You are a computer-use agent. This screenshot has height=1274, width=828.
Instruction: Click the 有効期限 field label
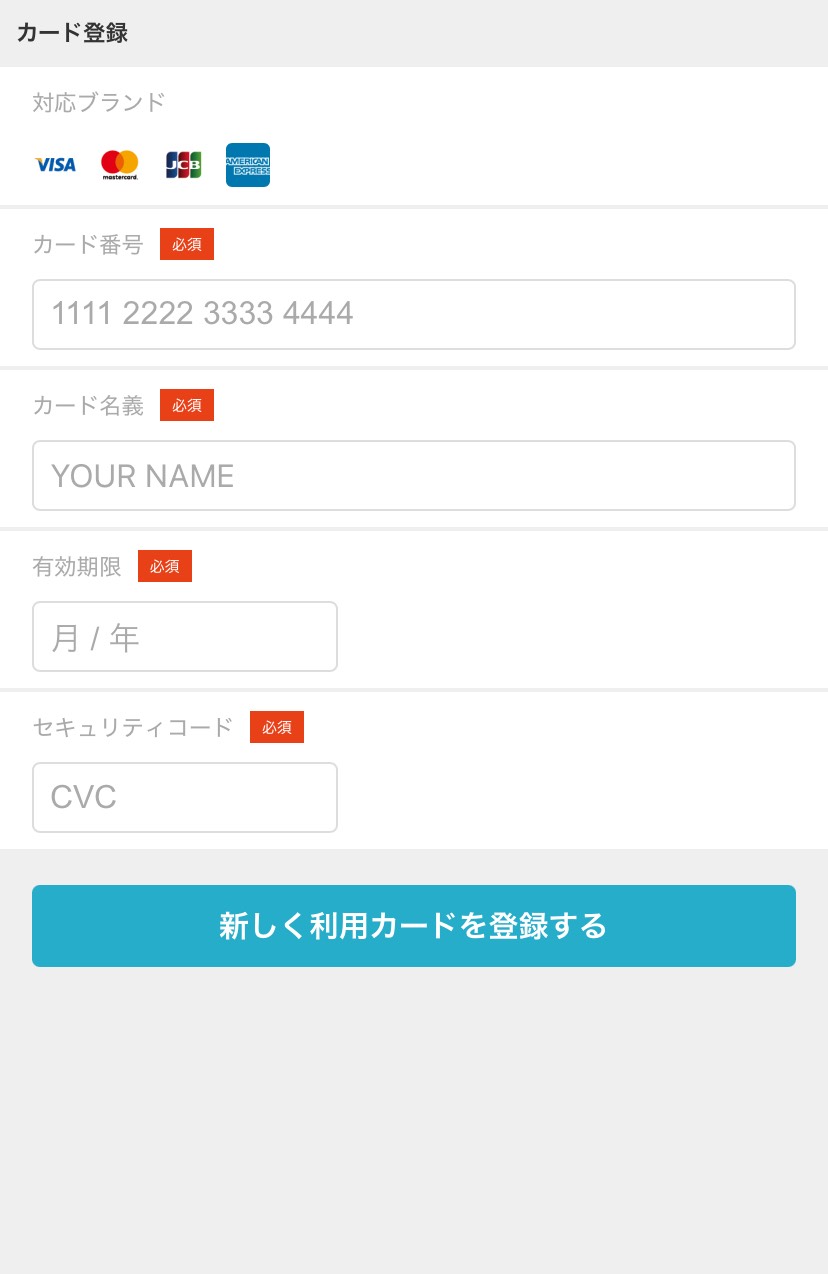pos(76,567)
